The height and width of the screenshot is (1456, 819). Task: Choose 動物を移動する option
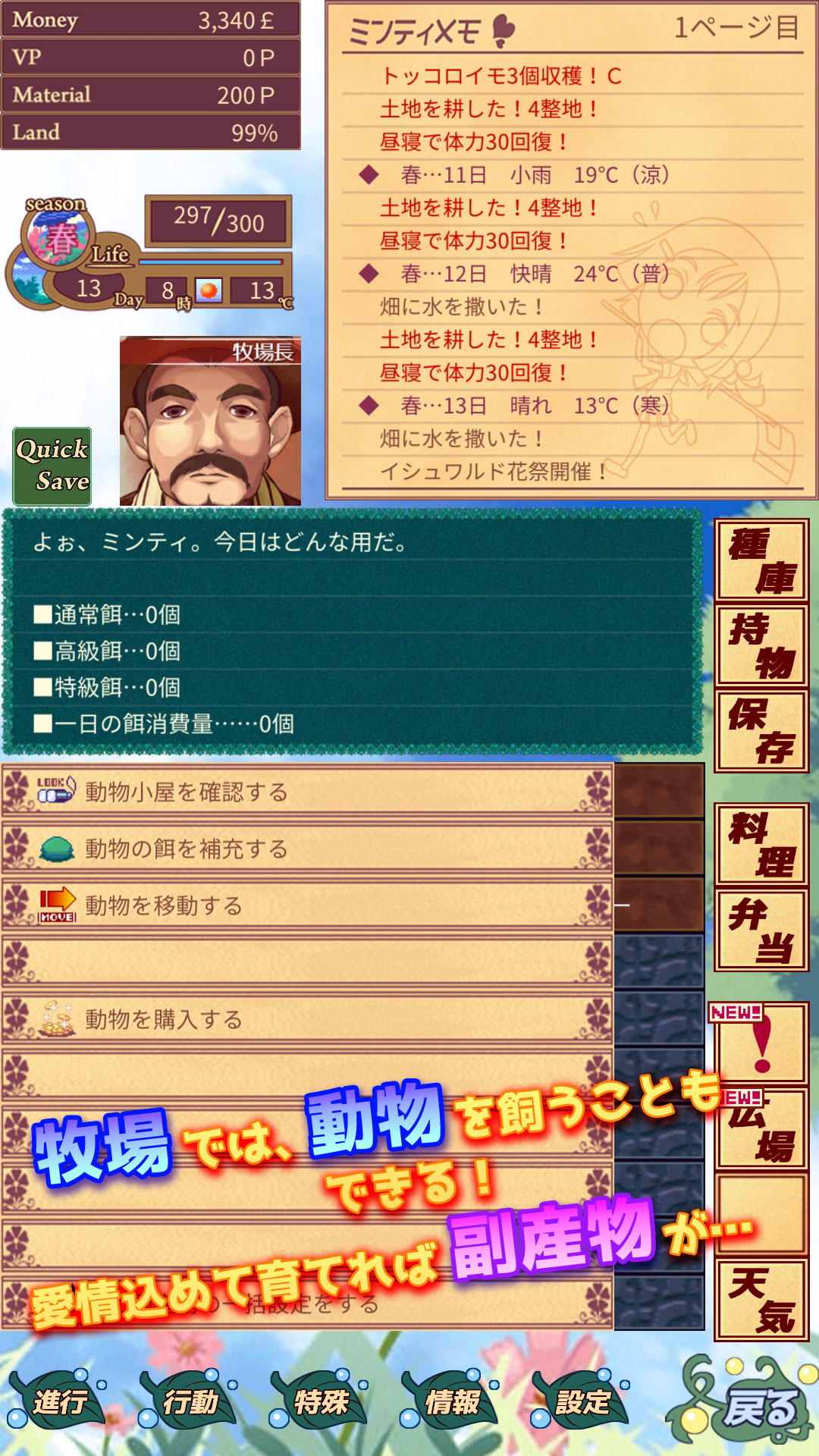pyautogui.click(x=307, y=905)
